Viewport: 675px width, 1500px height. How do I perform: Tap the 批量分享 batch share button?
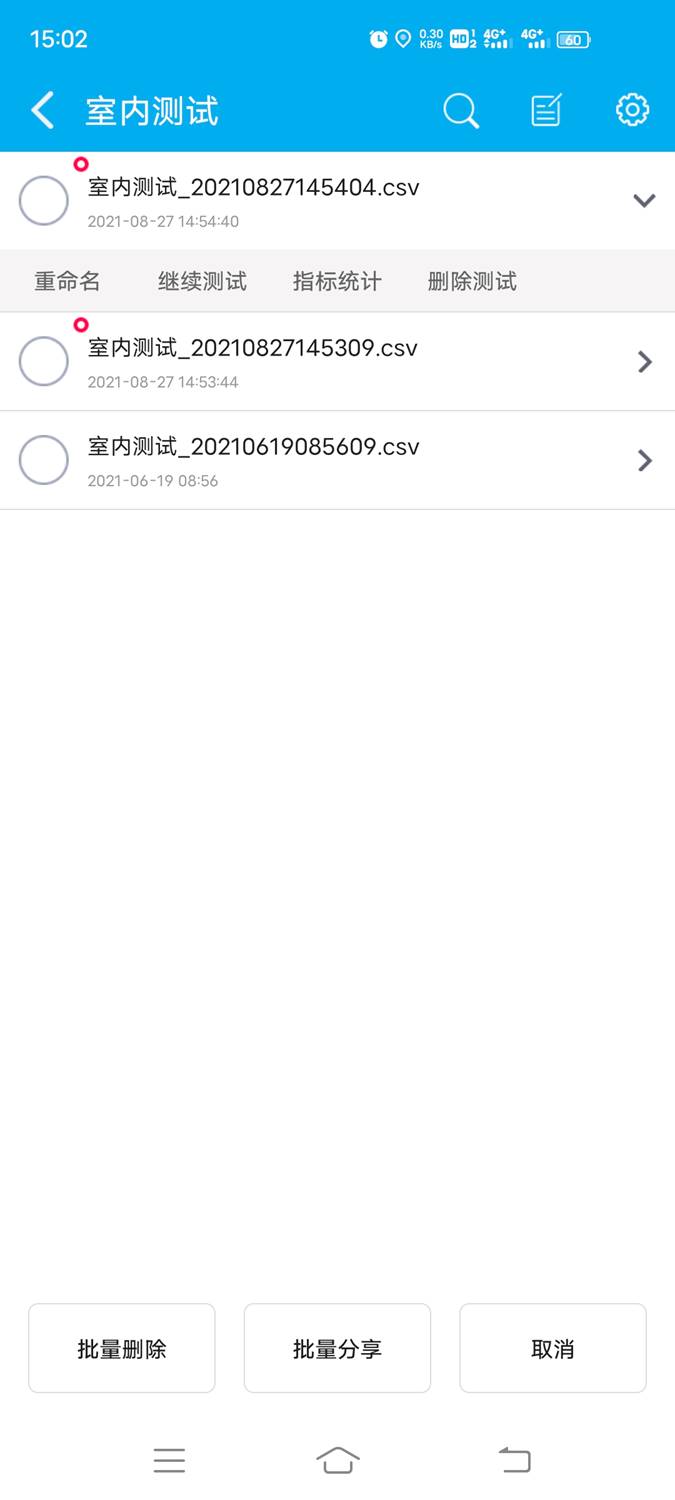pyautogui.click(x=337, y=1348)
